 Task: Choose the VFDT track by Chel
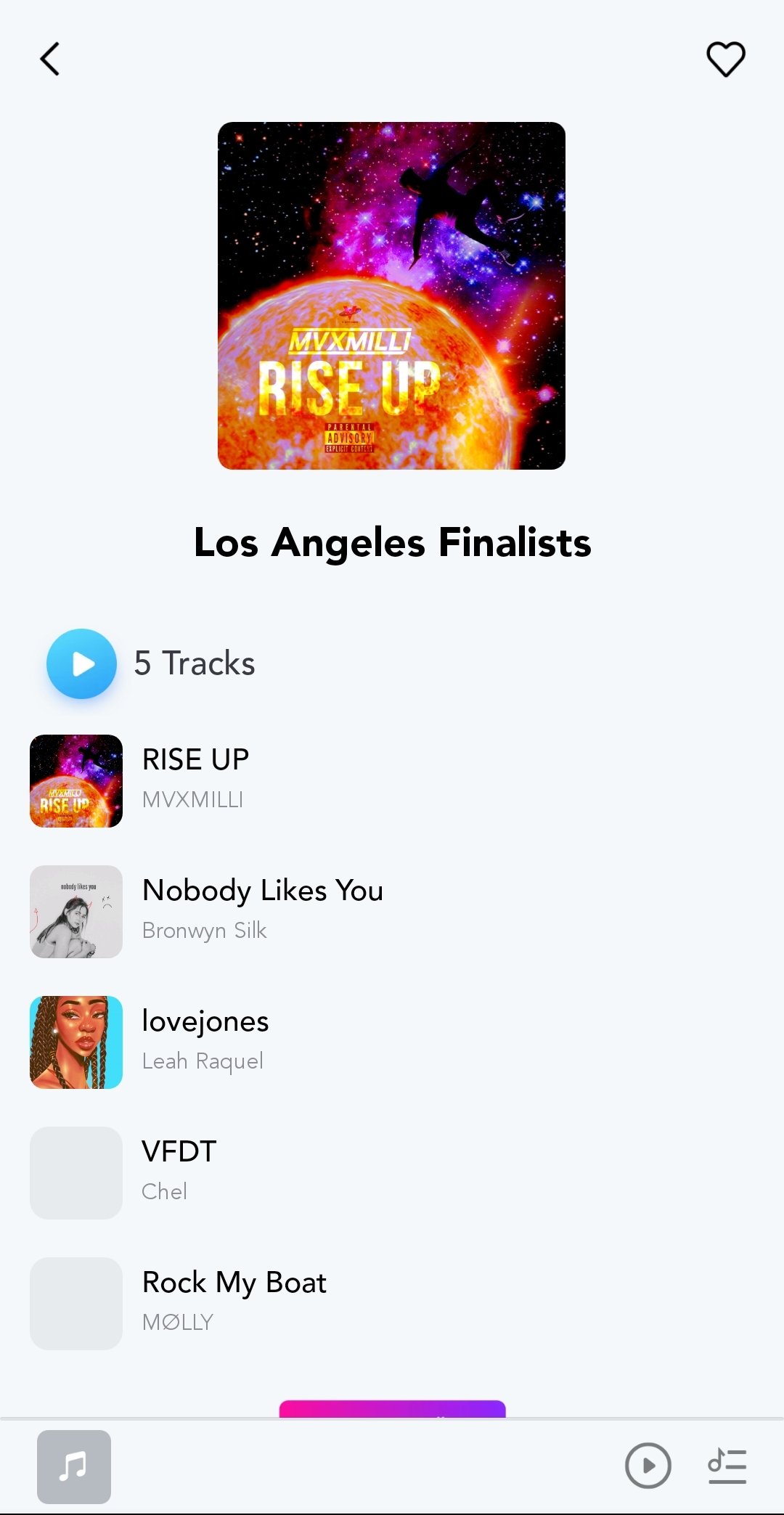pos(392,1173)
